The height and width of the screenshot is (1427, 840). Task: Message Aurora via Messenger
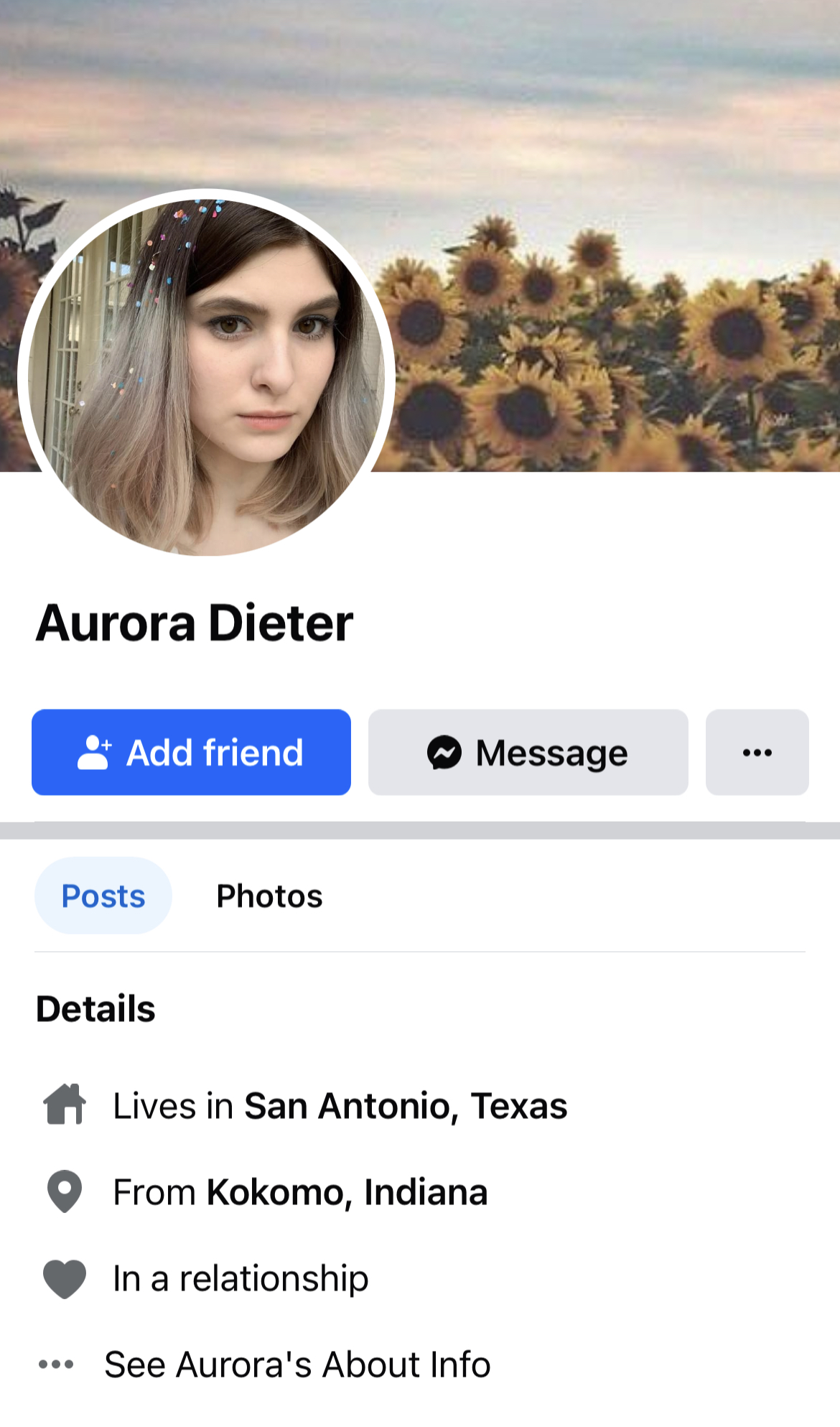pos(528,752)
